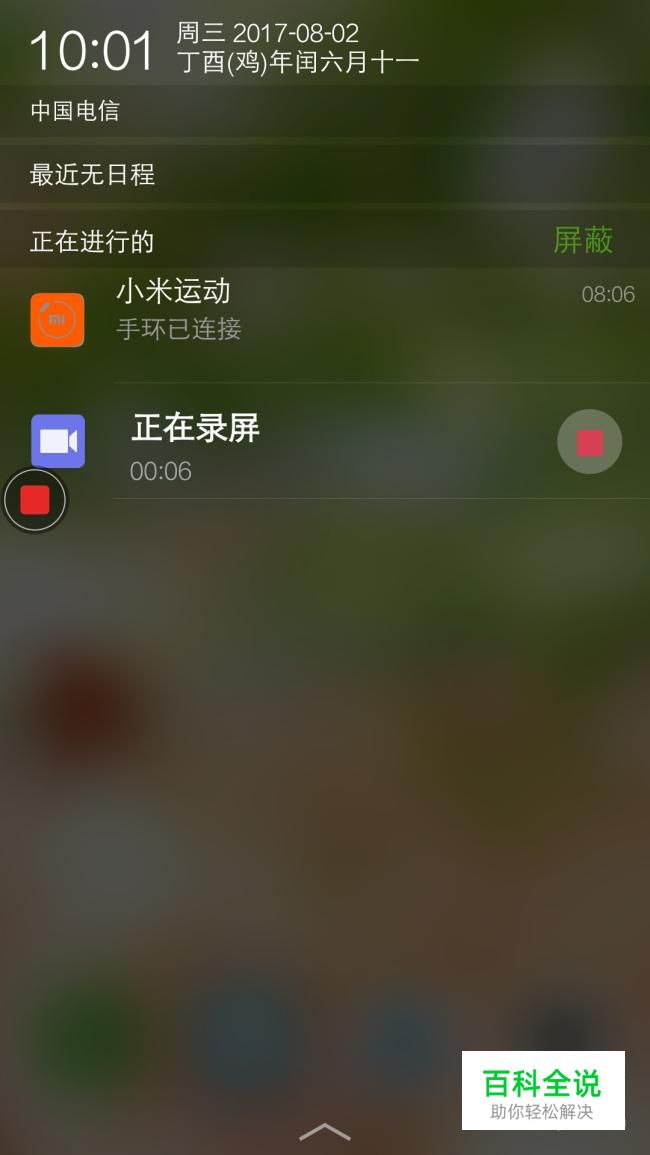Open the 正在录屏 screen recording notification

pos(325,441)
